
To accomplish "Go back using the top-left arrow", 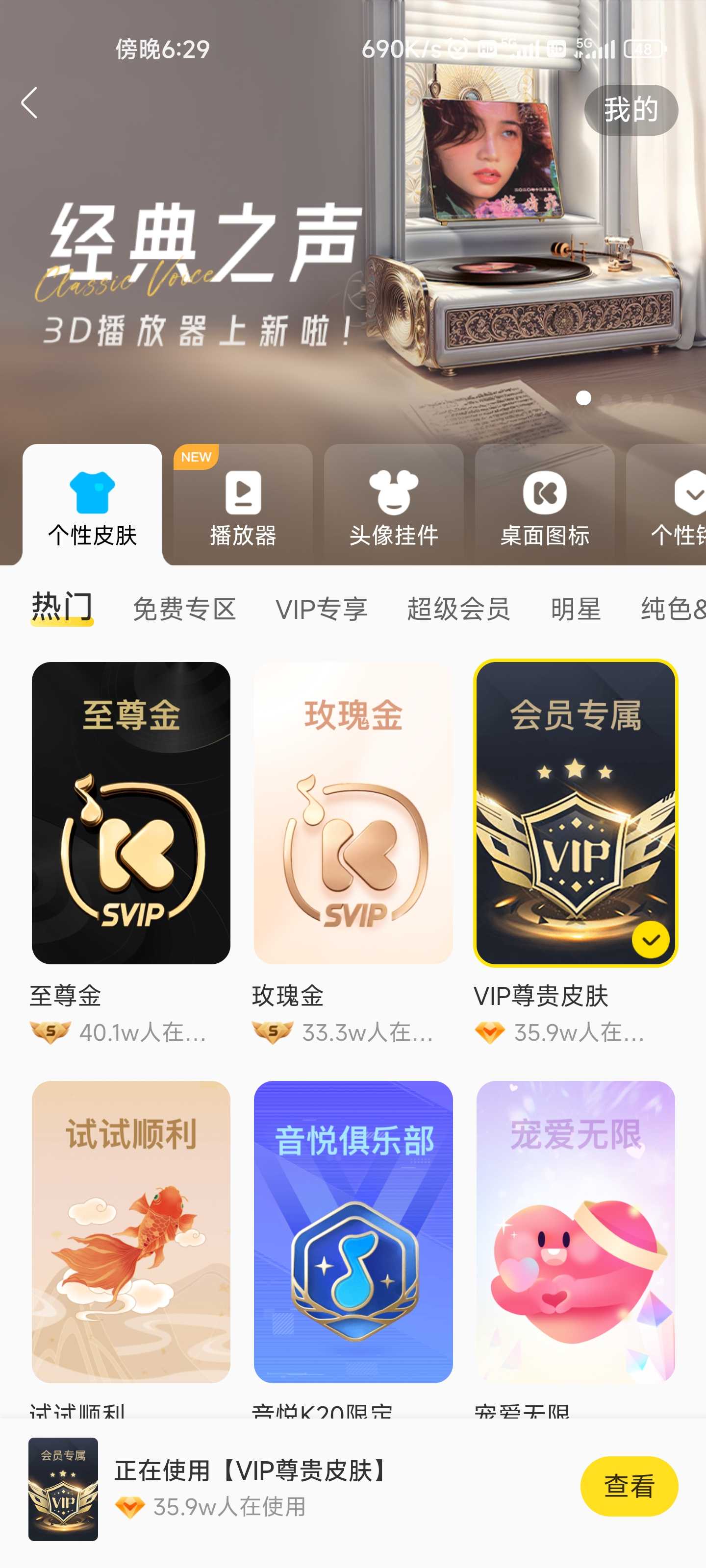I will point(29,103).
